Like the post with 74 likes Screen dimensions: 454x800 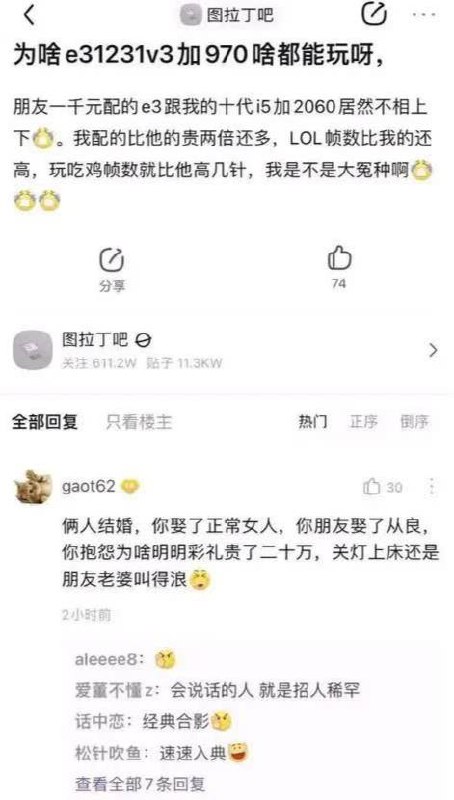coord(339,267)
